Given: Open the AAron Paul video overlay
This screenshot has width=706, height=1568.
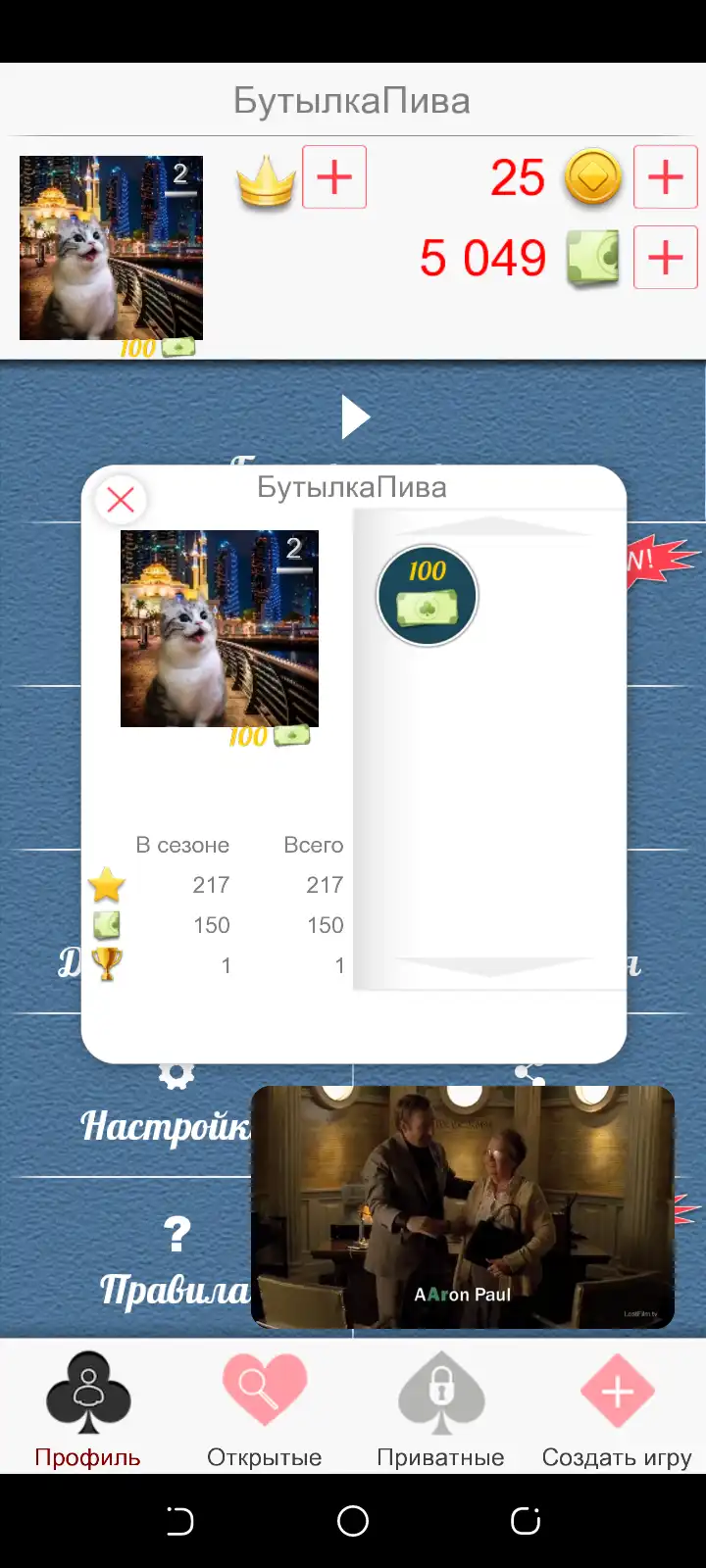Looking at the screenshot, I should pos(463,1207).
